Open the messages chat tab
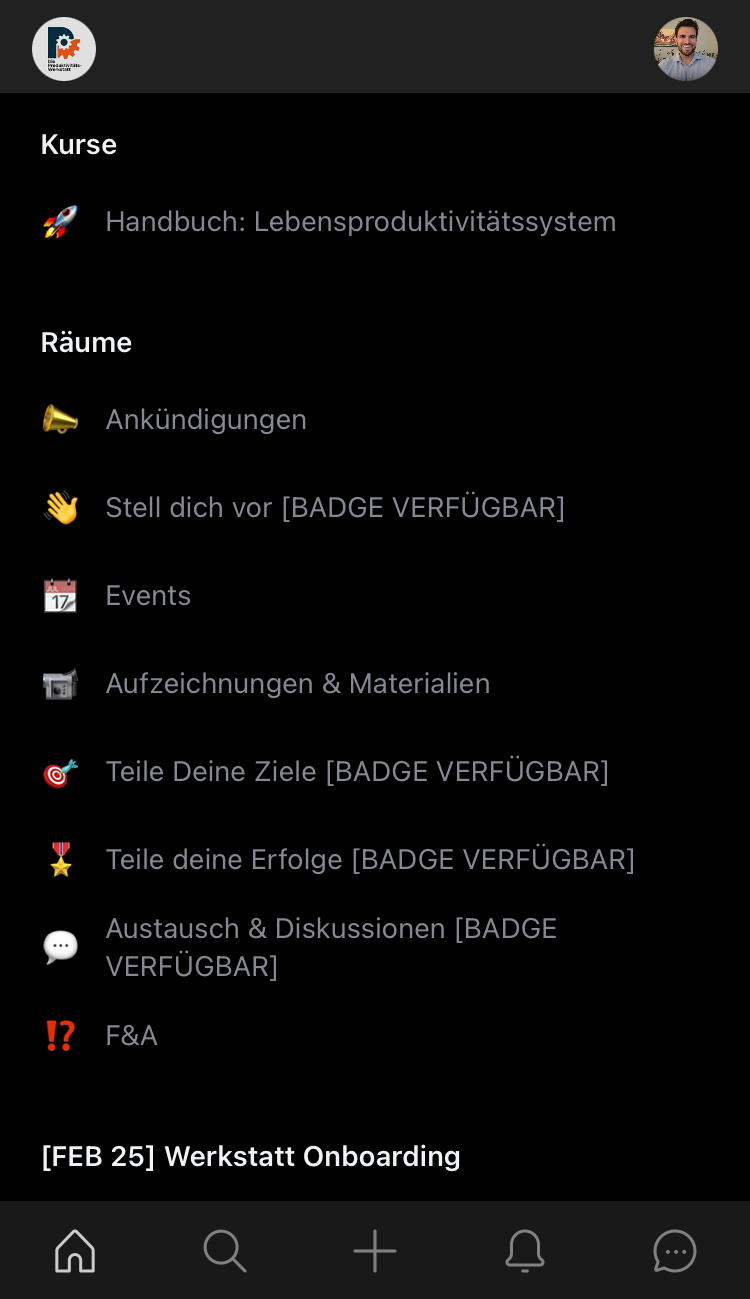The image size is (750, 1299). (x=675, y=1250)
